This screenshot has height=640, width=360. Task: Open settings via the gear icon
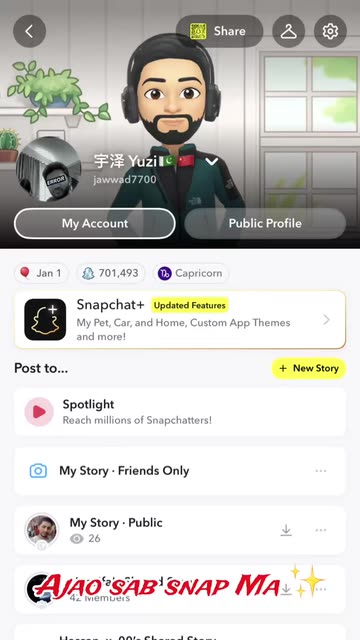(x=330, y=31)
